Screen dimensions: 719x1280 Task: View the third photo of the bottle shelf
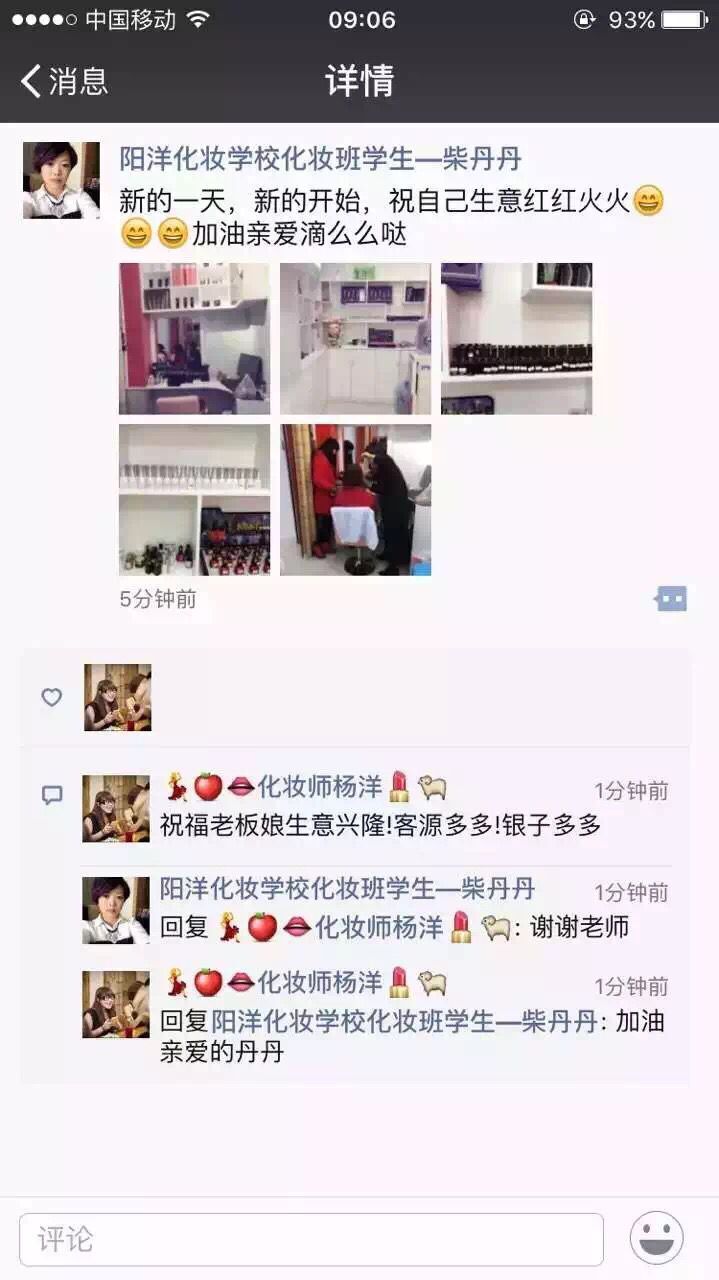516,338
